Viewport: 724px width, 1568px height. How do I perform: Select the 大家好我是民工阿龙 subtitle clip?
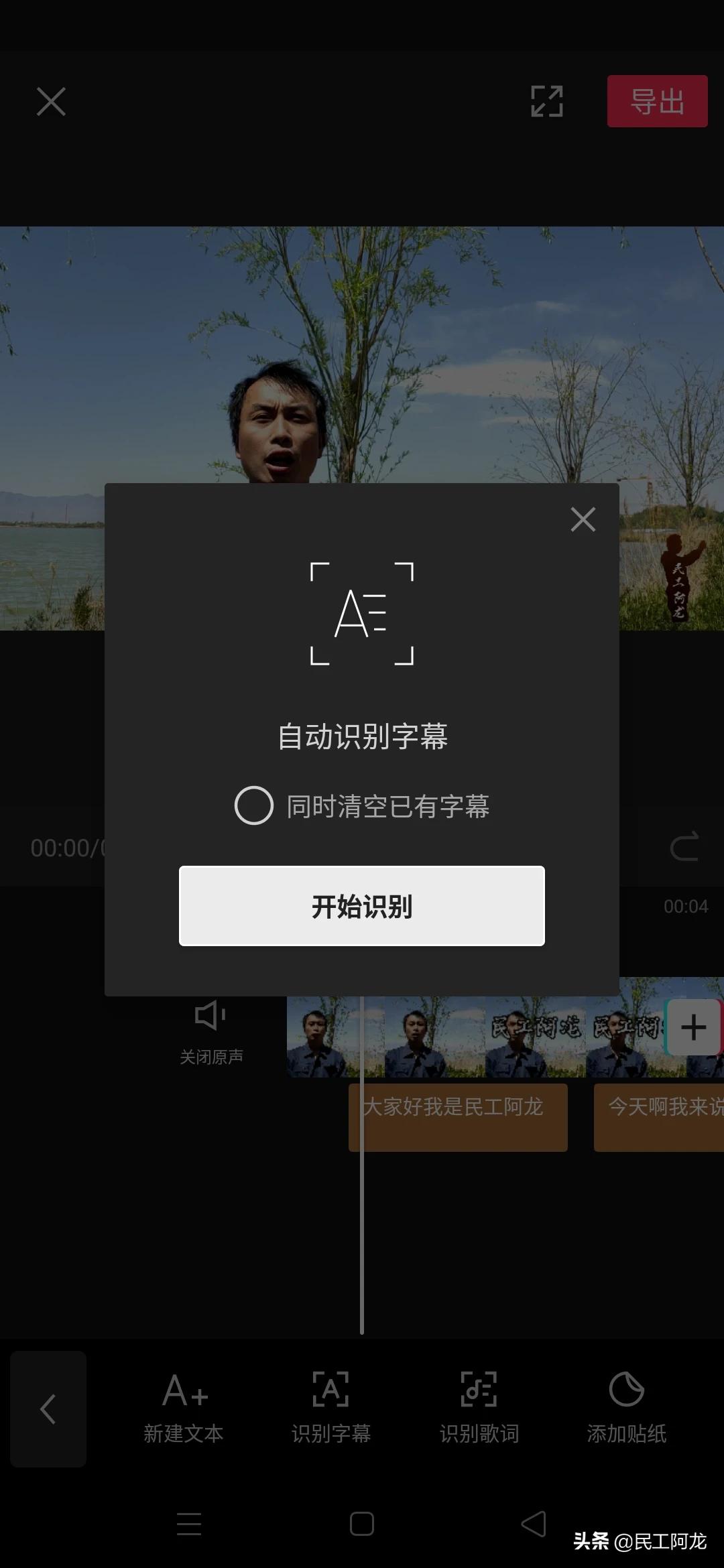458,1118
